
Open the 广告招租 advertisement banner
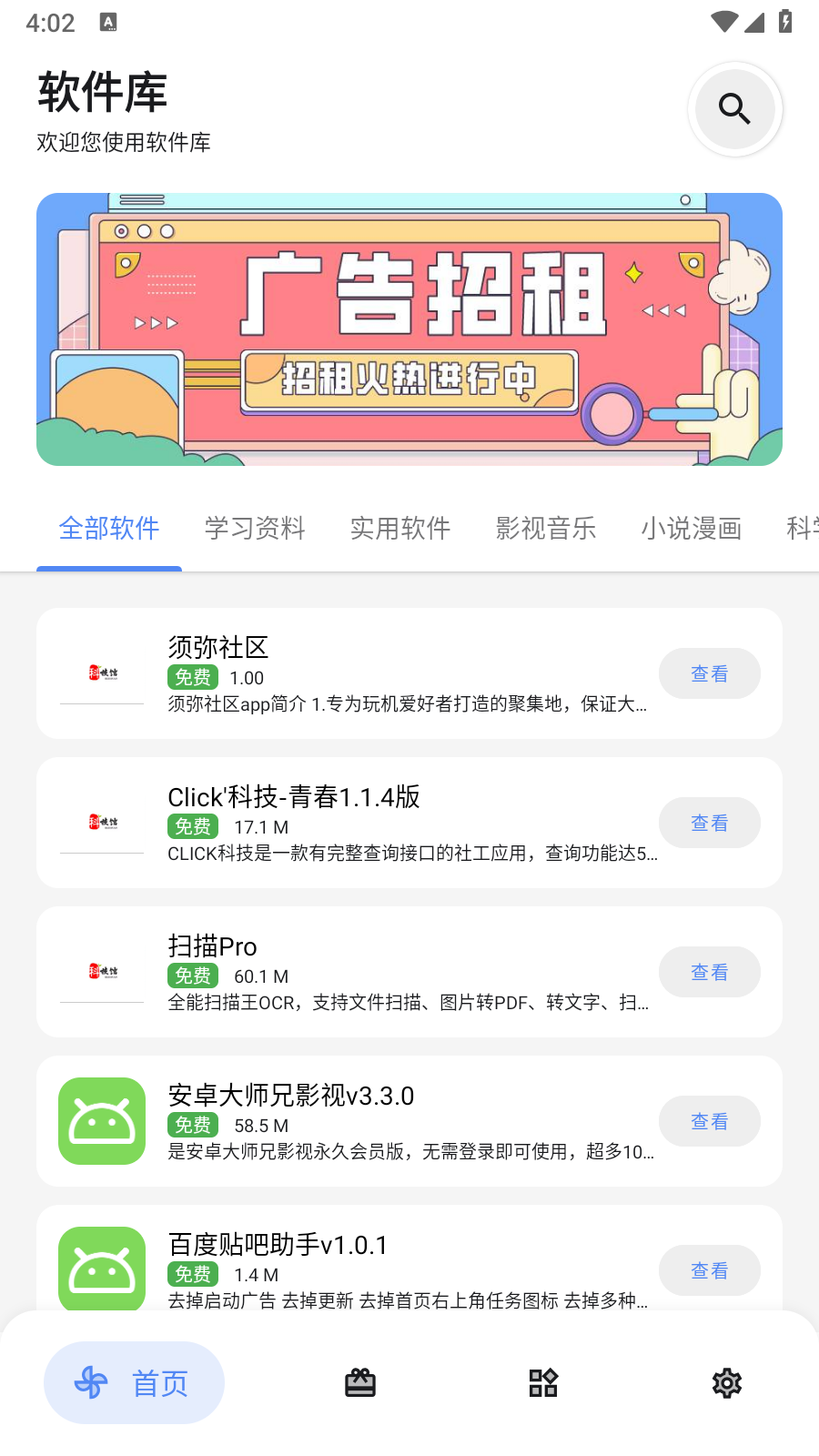pos(409,329)
